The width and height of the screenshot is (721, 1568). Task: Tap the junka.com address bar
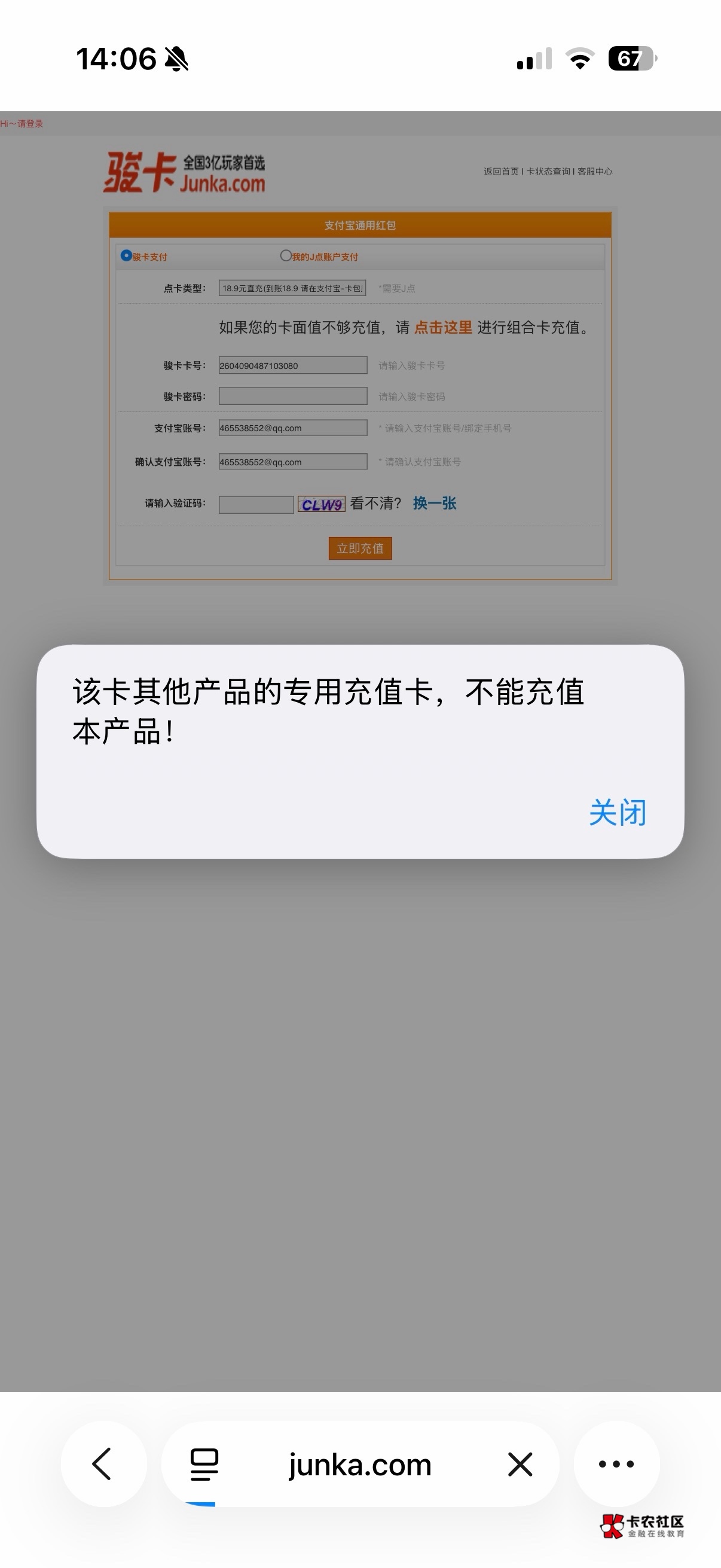tap(359, 1464)
